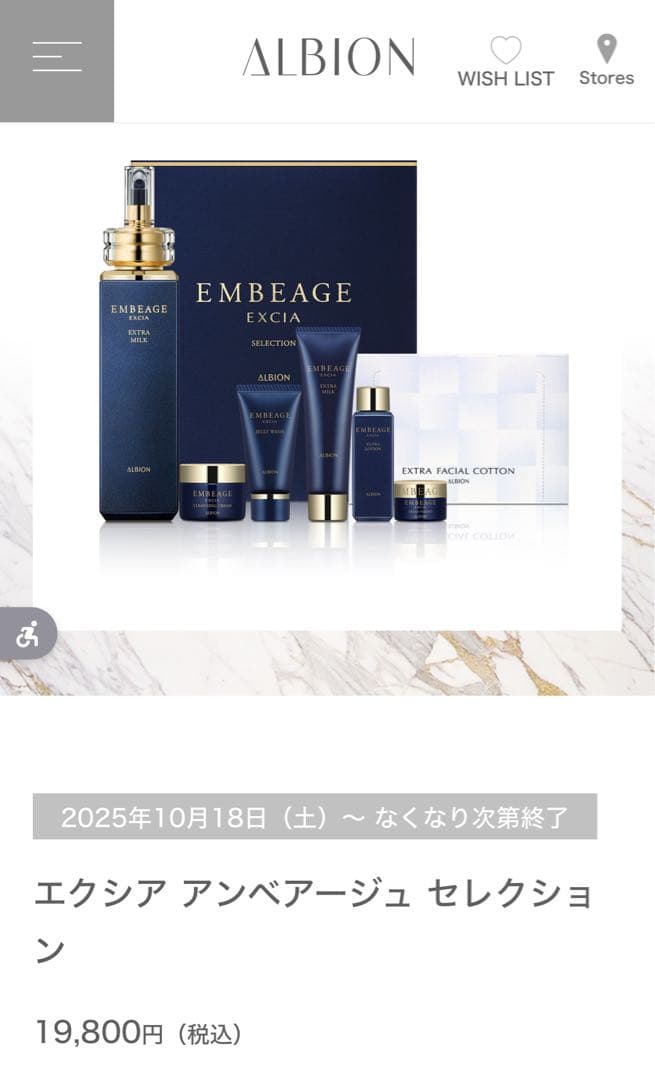Go to ALBION home page
The width and height of the screenshot is (655, 1080).
(x=328, y=57)
